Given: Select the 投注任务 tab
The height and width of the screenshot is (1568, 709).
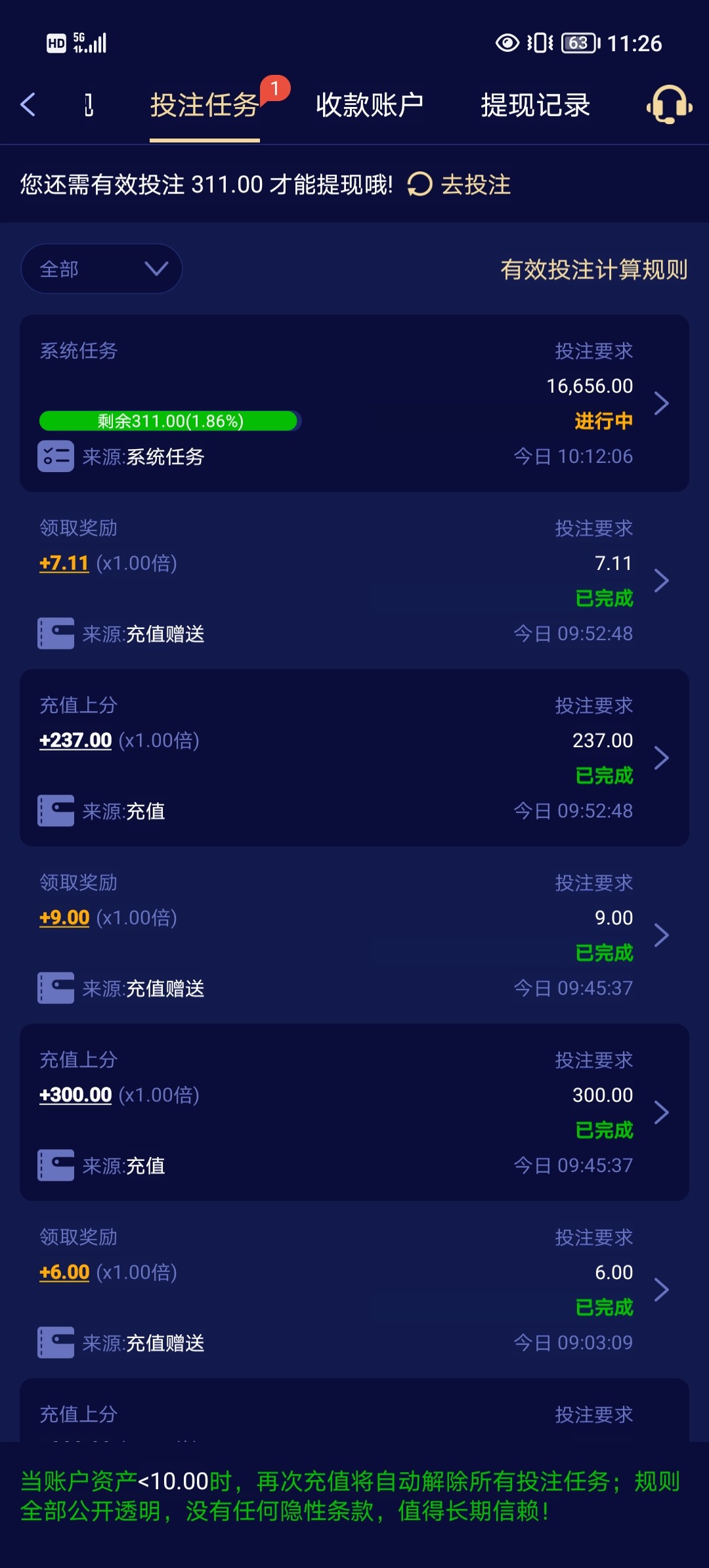Looking at the screenshot, I should pos(204,105).
